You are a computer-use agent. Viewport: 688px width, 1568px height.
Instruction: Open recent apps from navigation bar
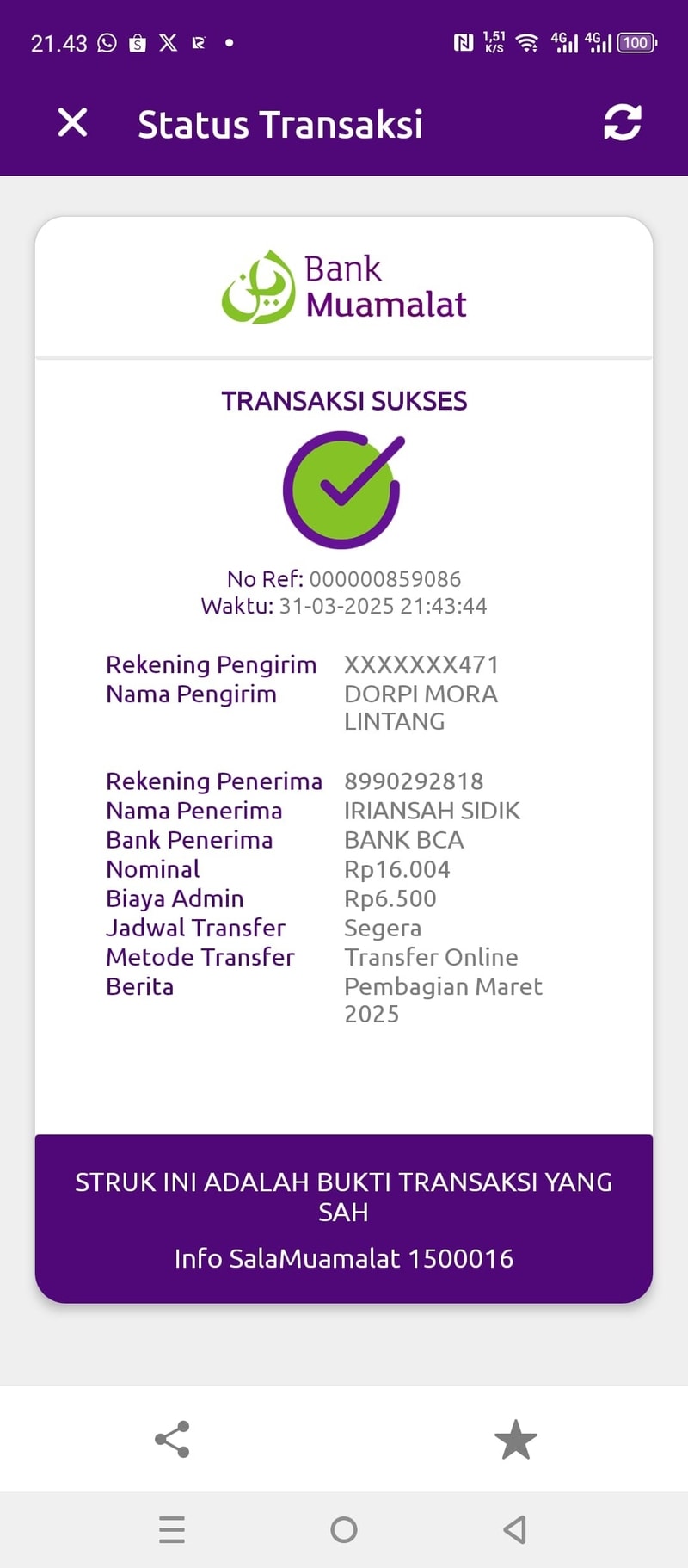(x=172, y=1529)
